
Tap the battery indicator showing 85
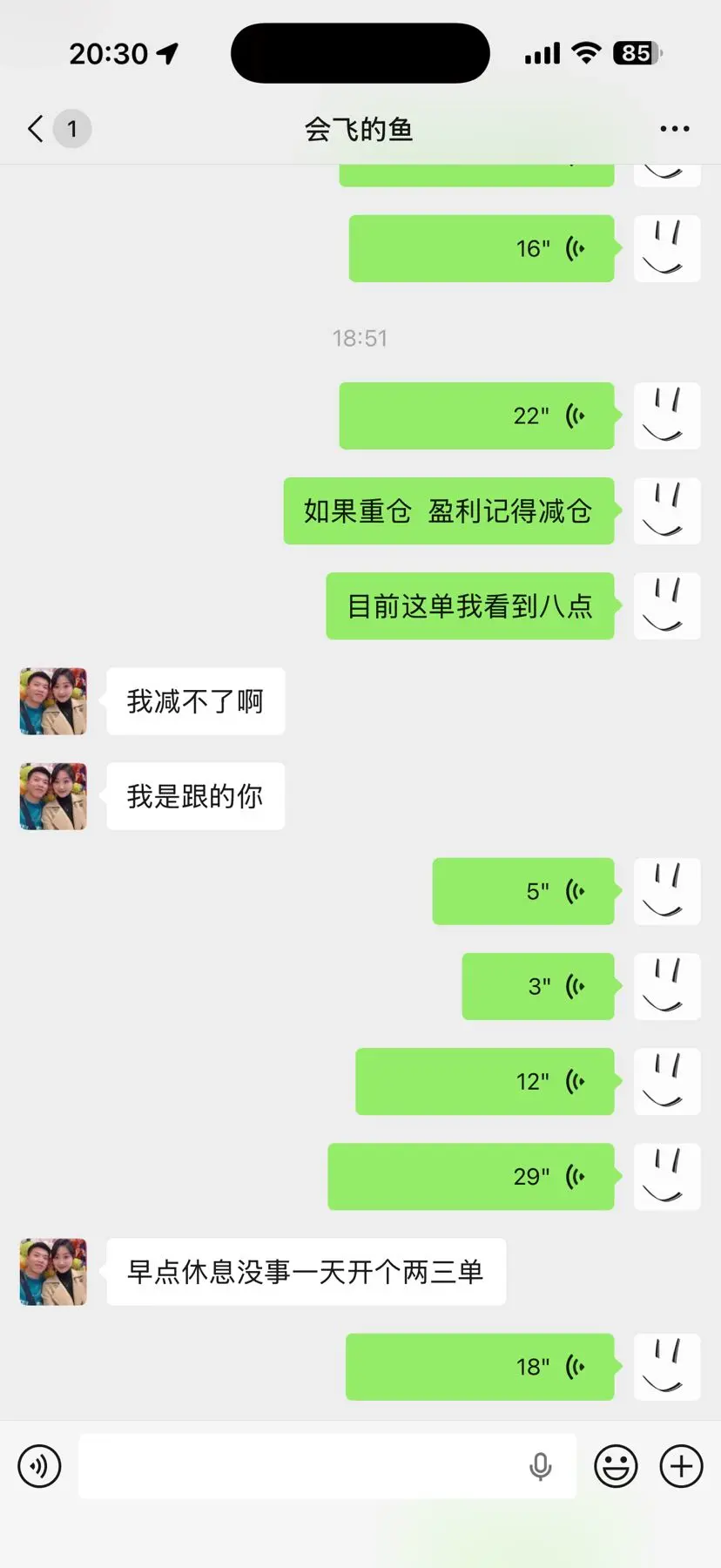click(x=636, y=52)
